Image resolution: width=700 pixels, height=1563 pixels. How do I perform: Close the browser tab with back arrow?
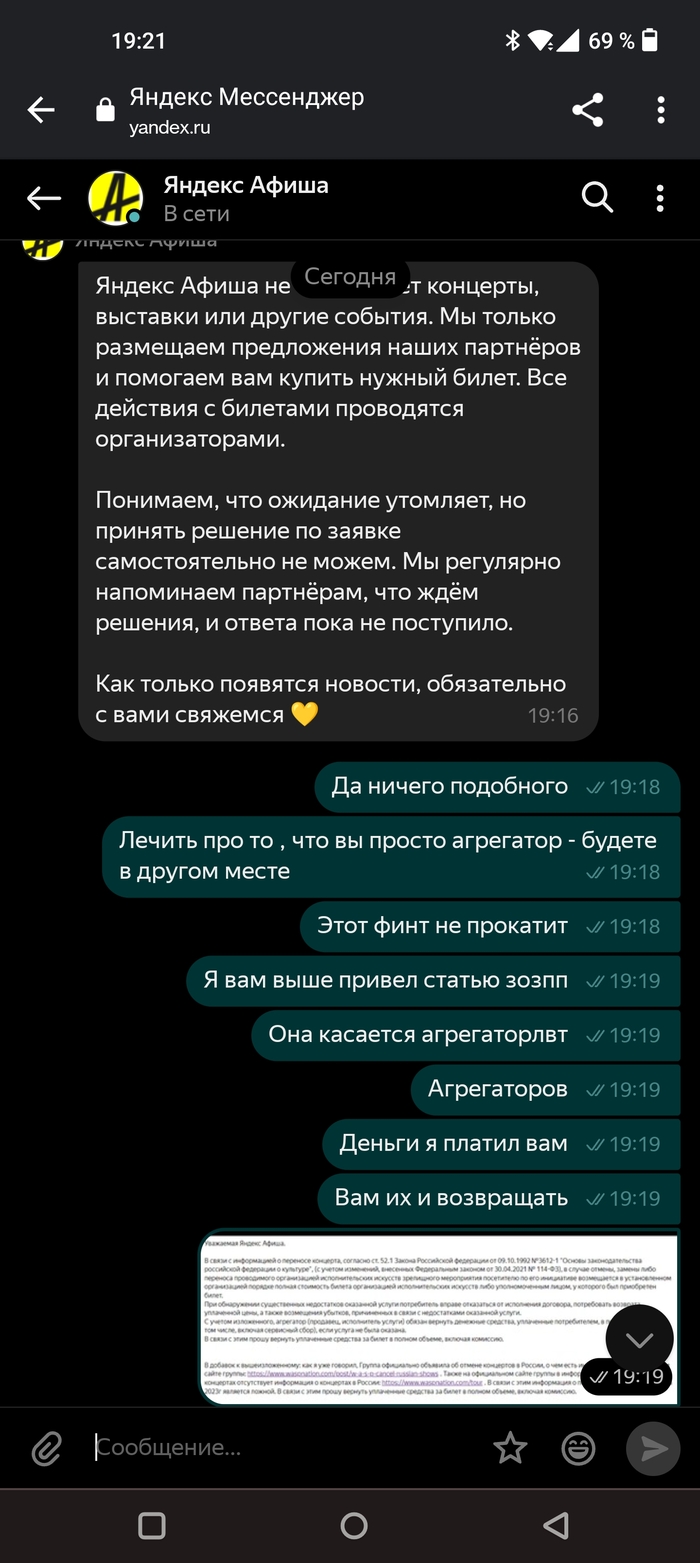tap(41, 110)
